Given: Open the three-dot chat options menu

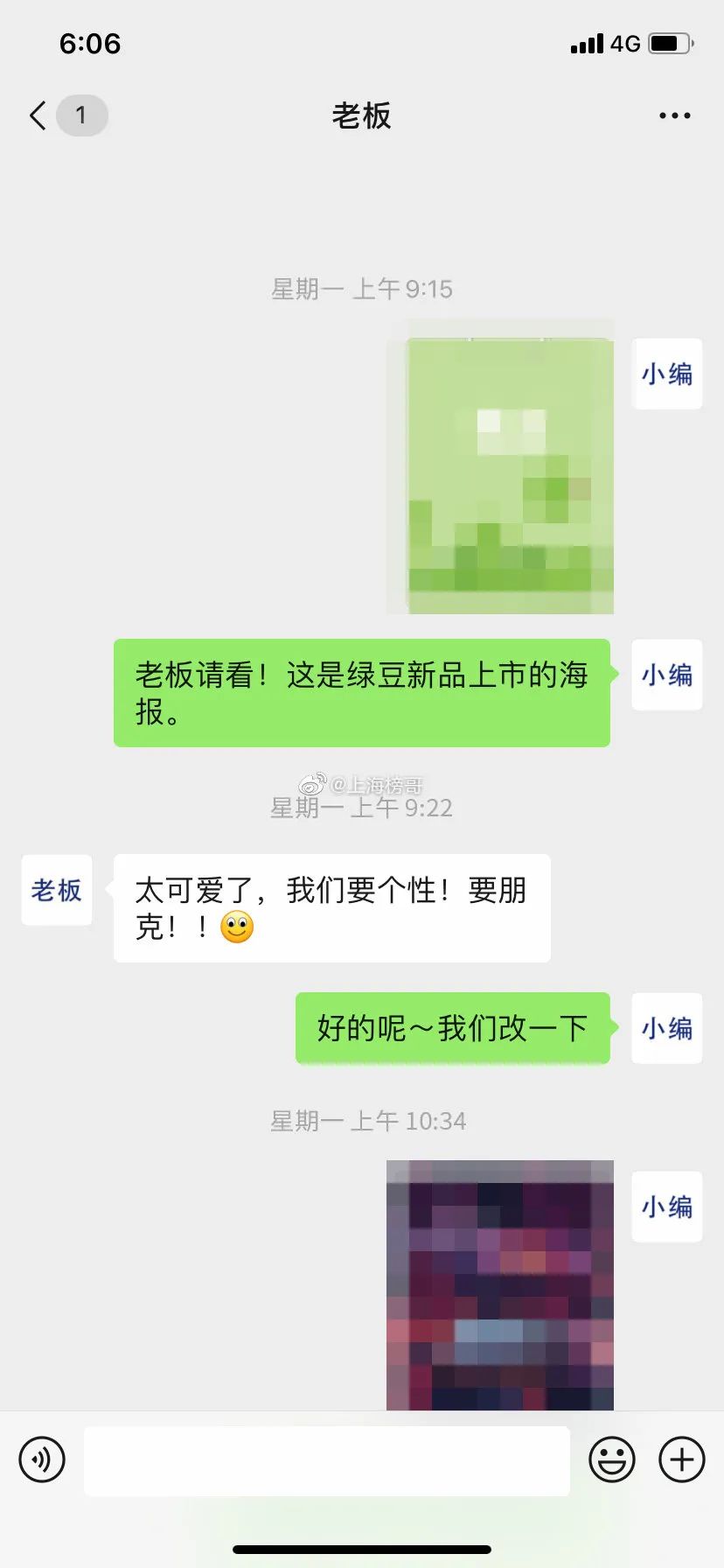Looking at the screenshot, I should coord(674,115).
